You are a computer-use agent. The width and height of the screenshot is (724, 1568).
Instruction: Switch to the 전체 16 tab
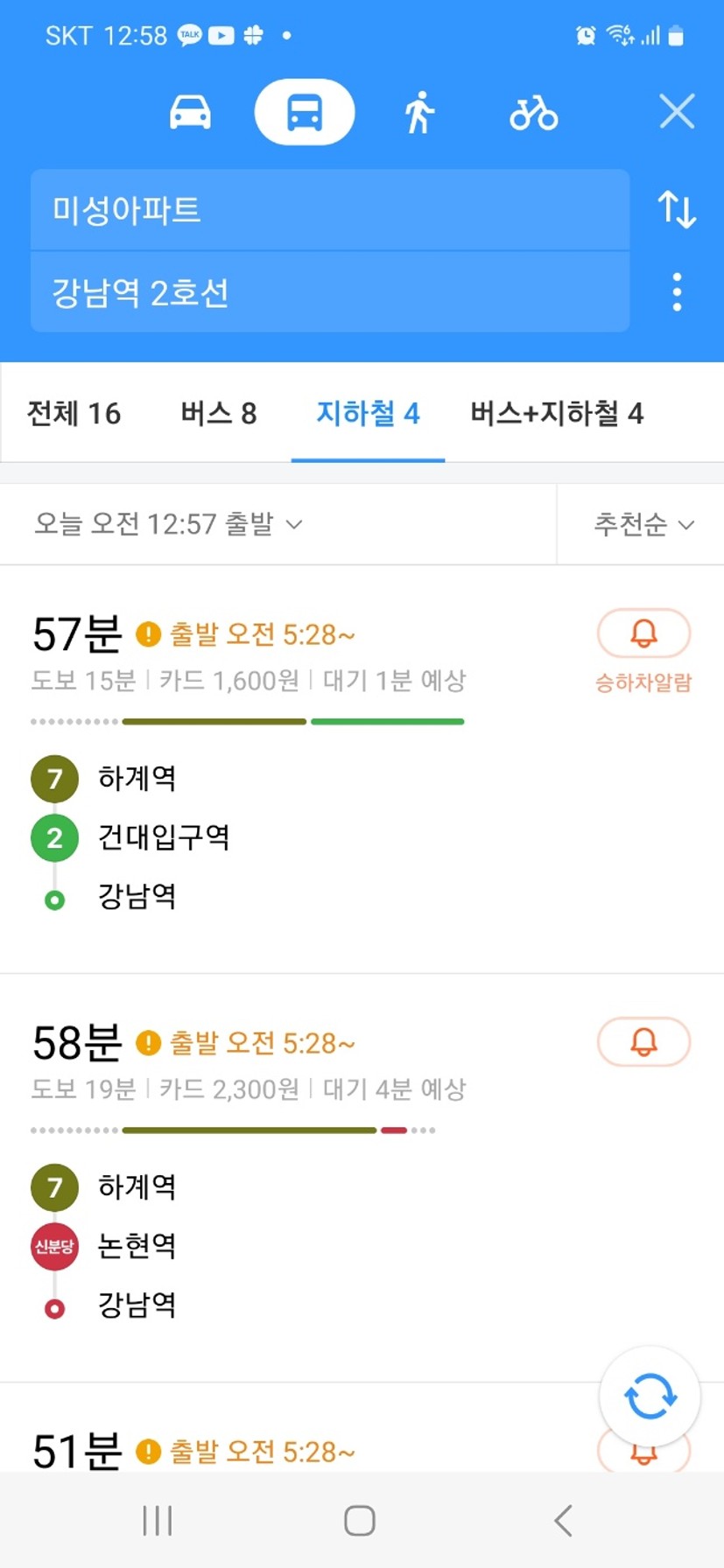pos(74,413)
